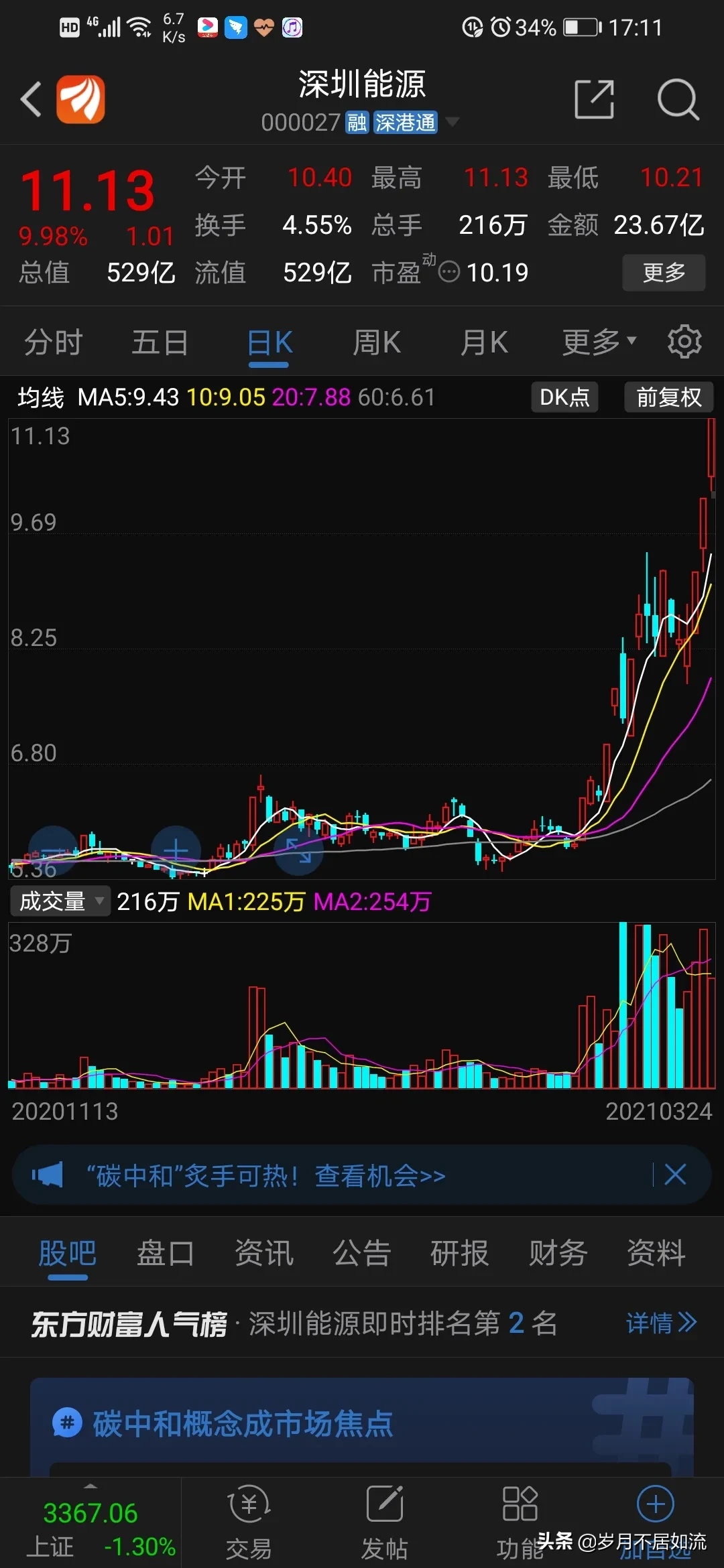Screen dimensions: 724x1568
Task: Open the 成交量 indicator dropdown
Action: [x=60, y=901]
